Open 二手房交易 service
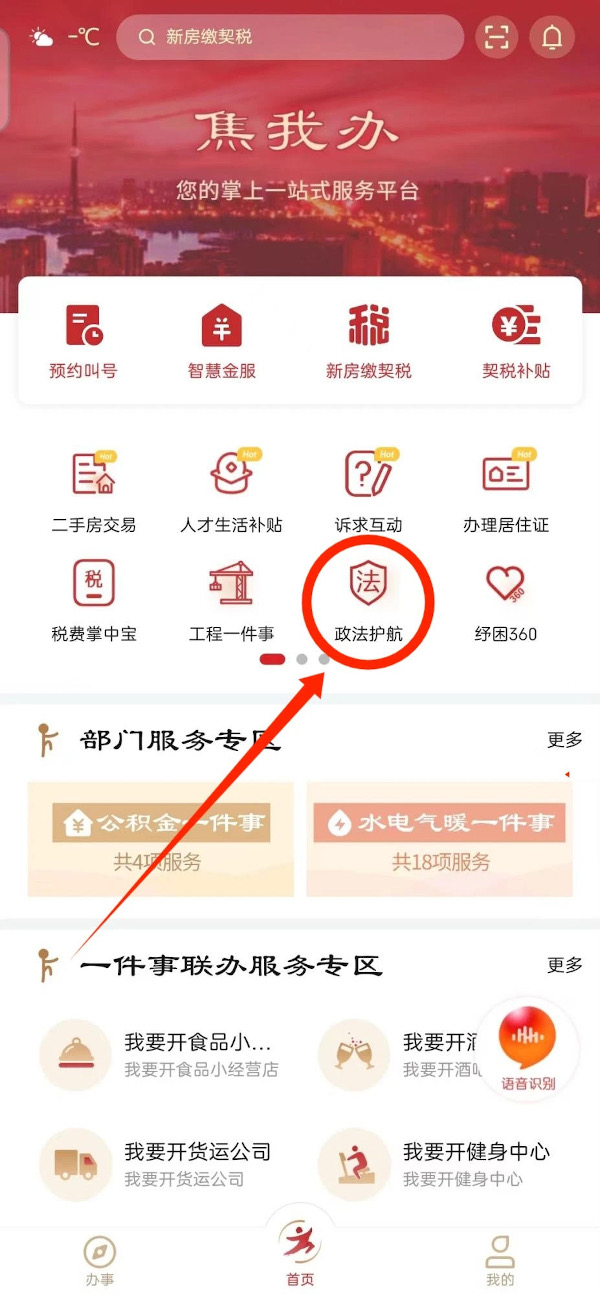The image size is (600, 1294). coord(93,490)
